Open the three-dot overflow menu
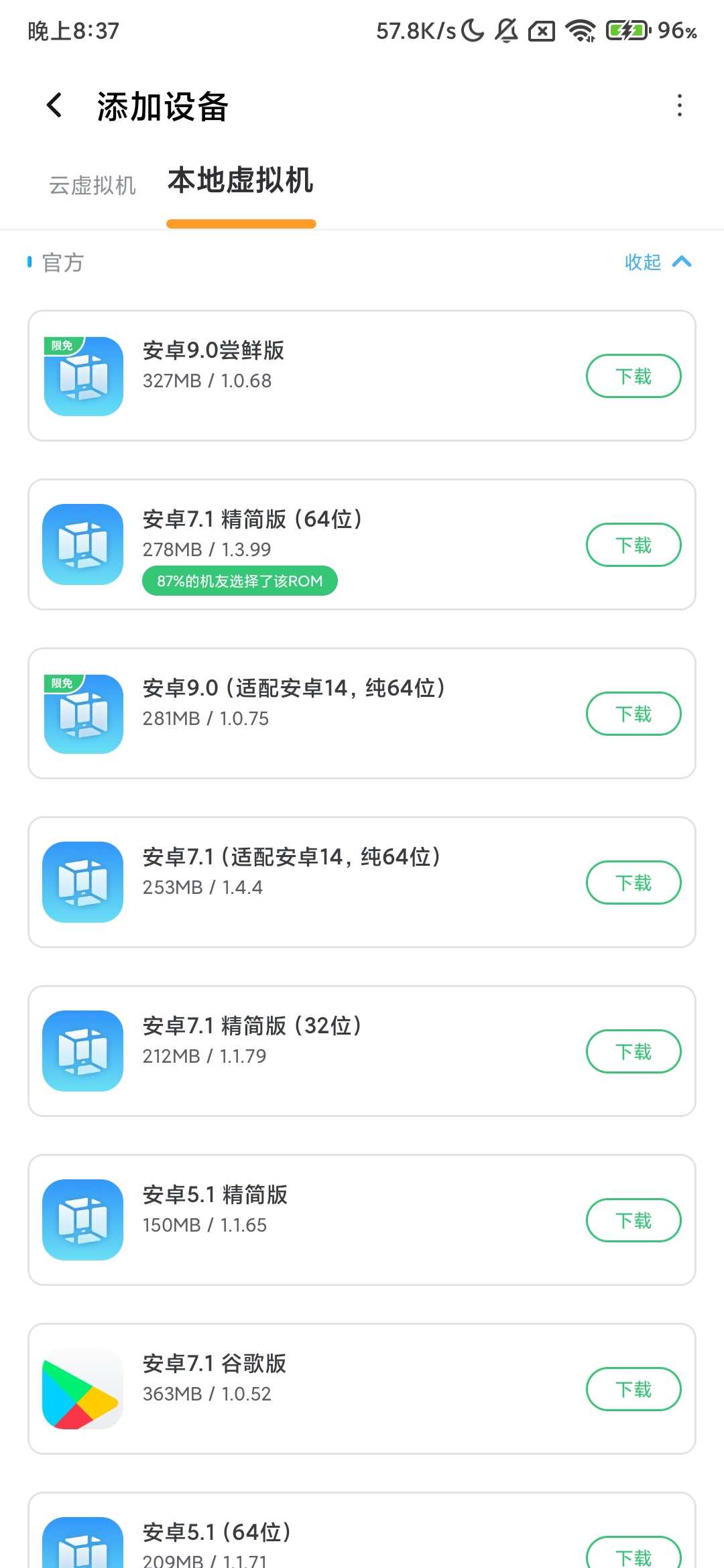This screenshot has width=724, height=1568. (x=680, y=106)
